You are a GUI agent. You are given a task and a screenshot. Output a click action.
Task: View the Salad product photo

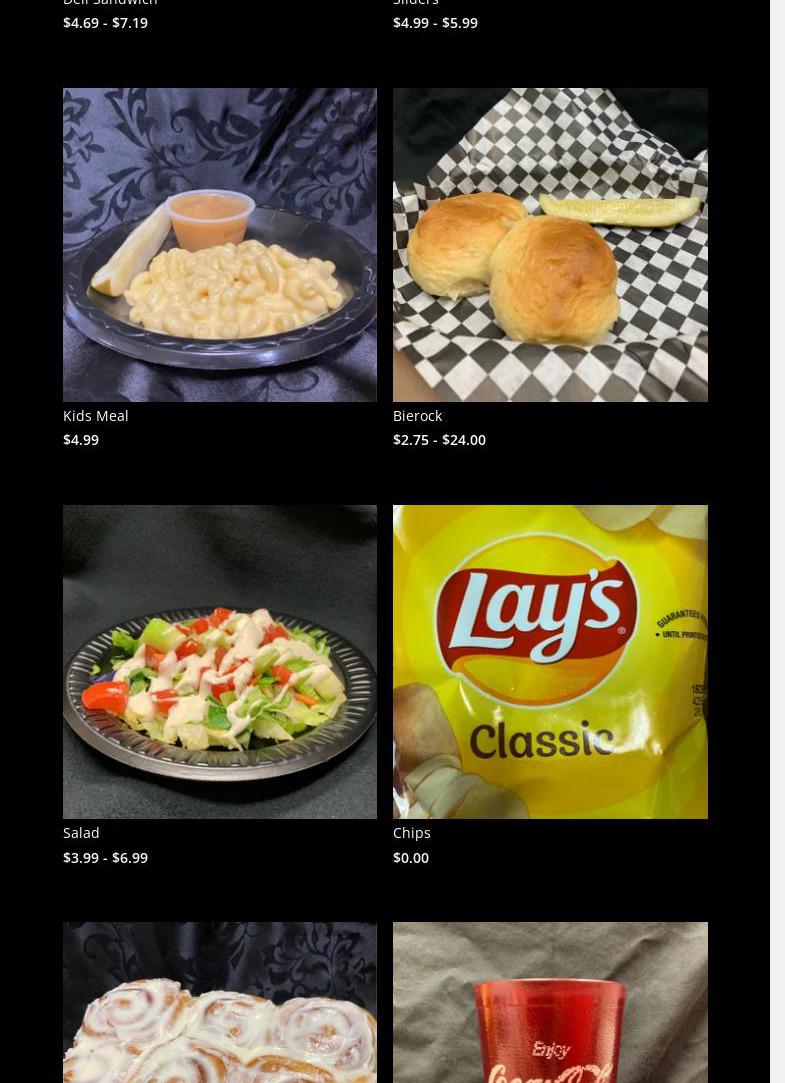pyautogui.click(x=219, y=661)
